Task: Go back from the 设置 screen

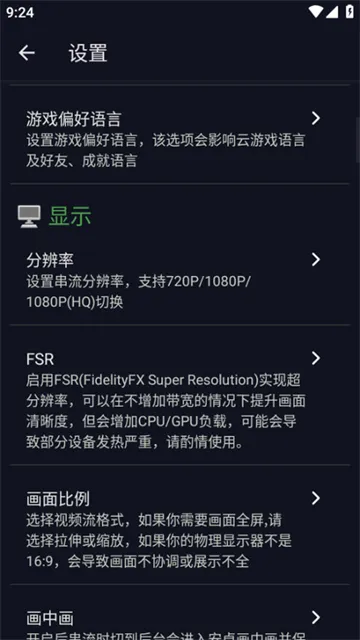Action: tap(27, 53)
